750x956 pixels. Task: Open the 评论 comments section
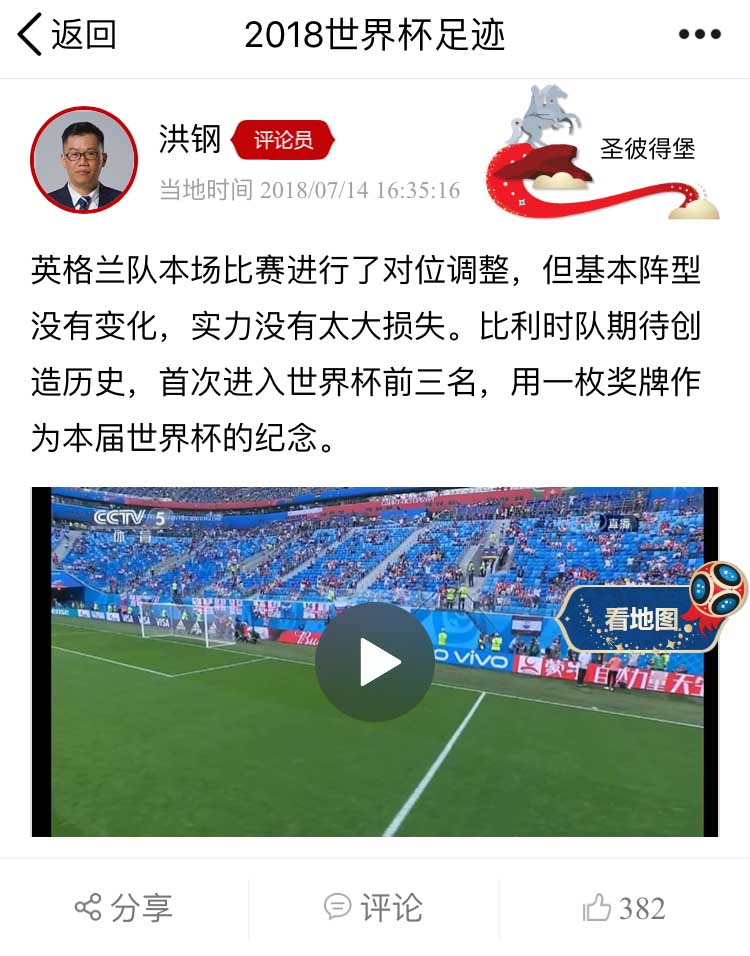click(x=373, y=908)
